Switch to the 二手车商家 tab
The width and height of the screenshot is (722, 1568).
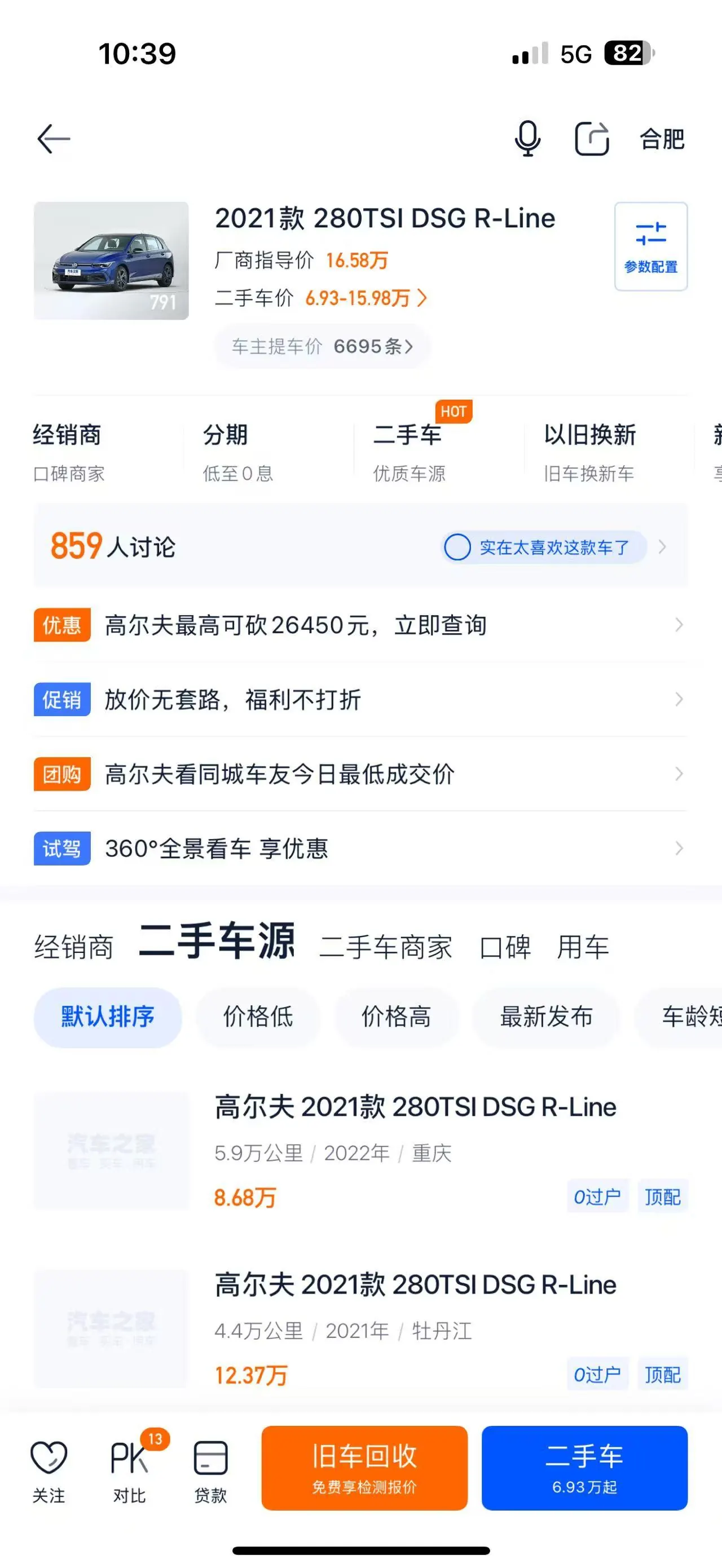point(386,947)
